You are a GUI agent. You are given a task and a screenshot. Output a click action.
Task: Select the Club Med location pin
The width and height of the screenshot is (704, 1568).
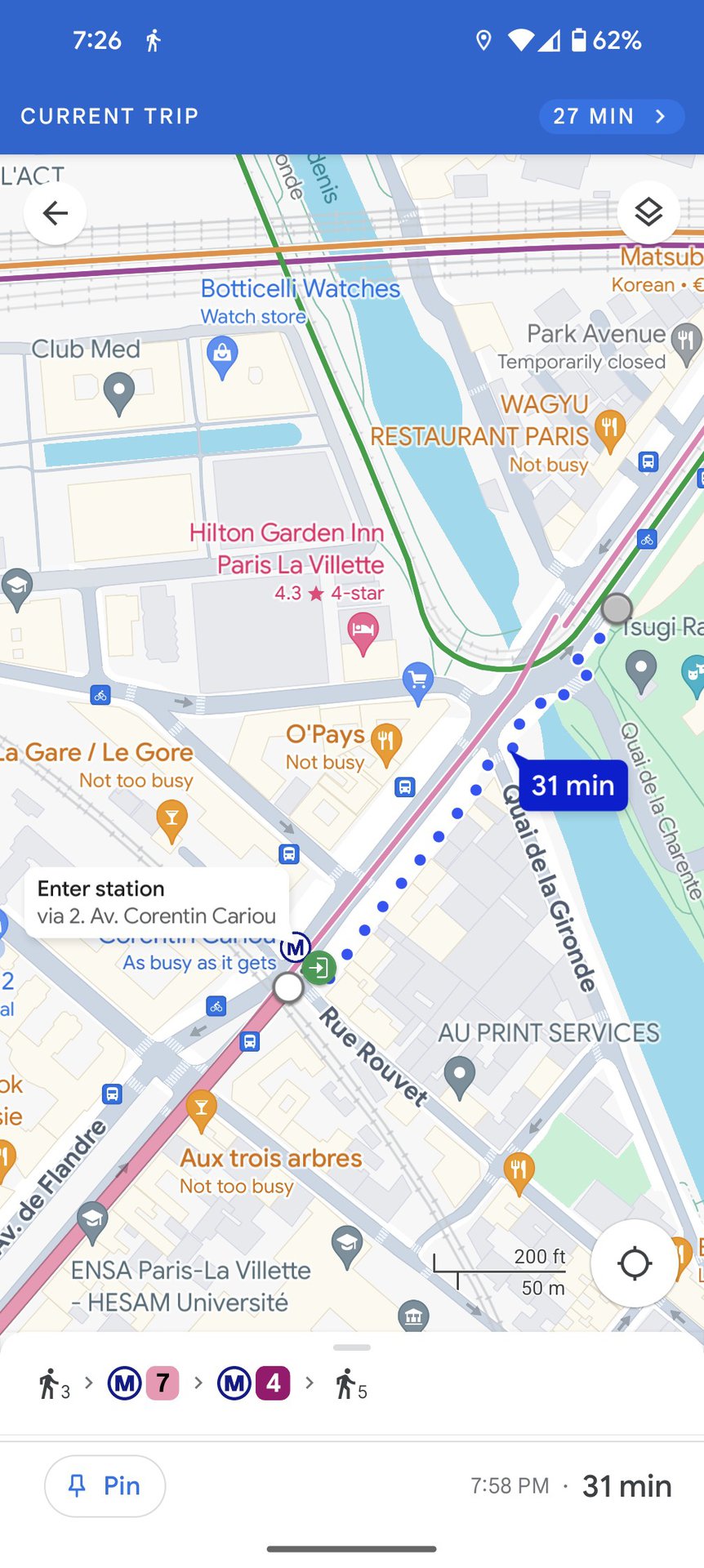[119, 394]
